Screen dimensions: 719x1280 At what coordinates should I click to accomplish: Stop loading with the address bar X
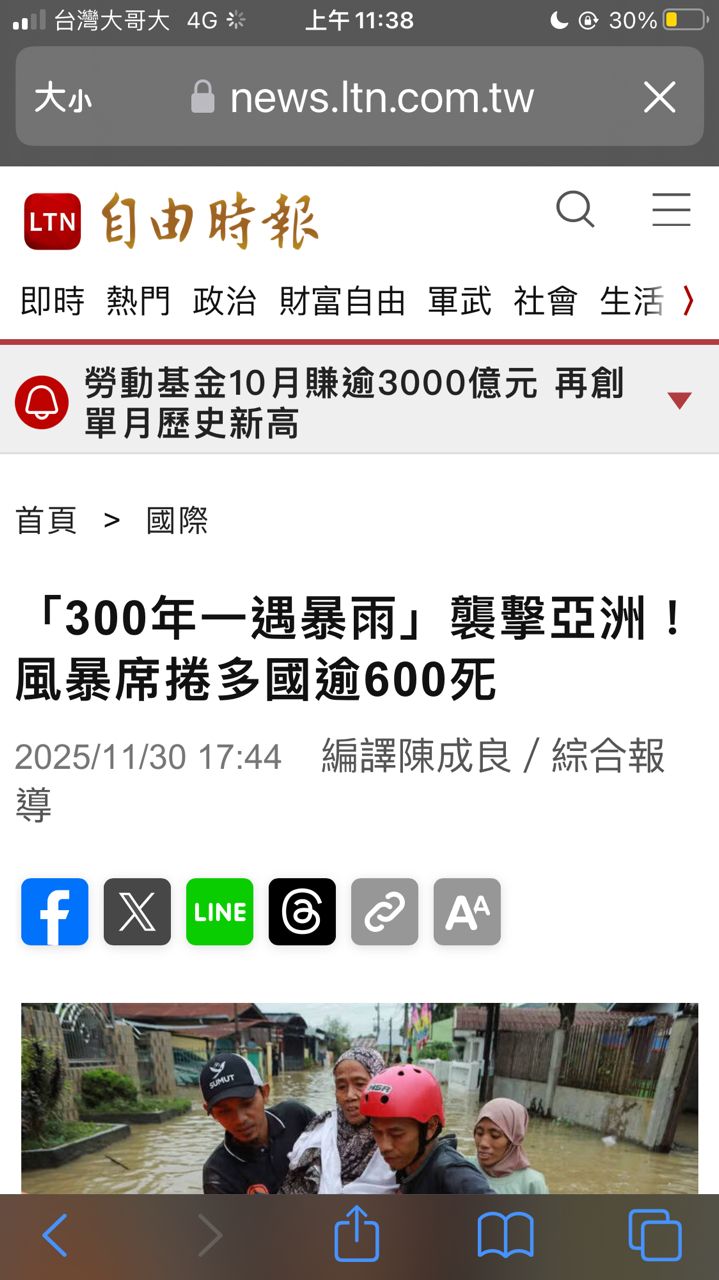(x=660, y=97)
